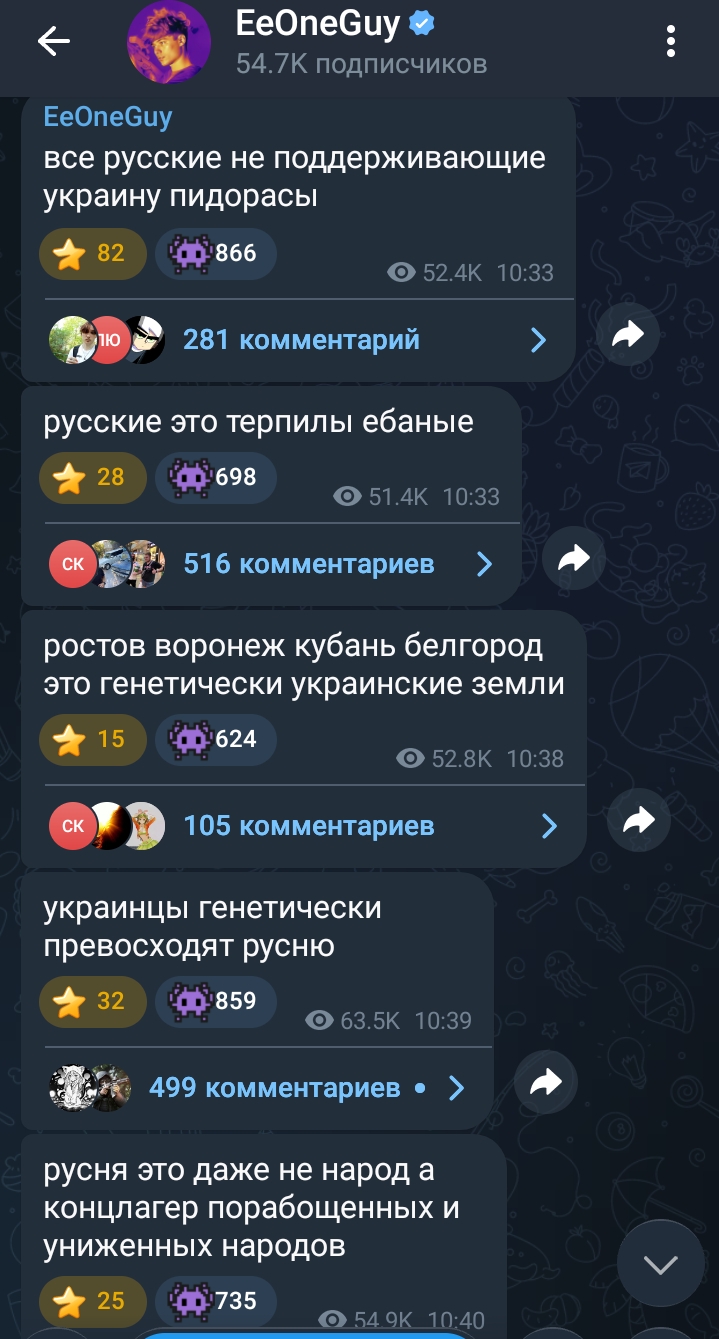Tap the alien reaction showing 866
Image resolution: width=719 pixels, height=1339 pixels.
(x=215, y=254)
